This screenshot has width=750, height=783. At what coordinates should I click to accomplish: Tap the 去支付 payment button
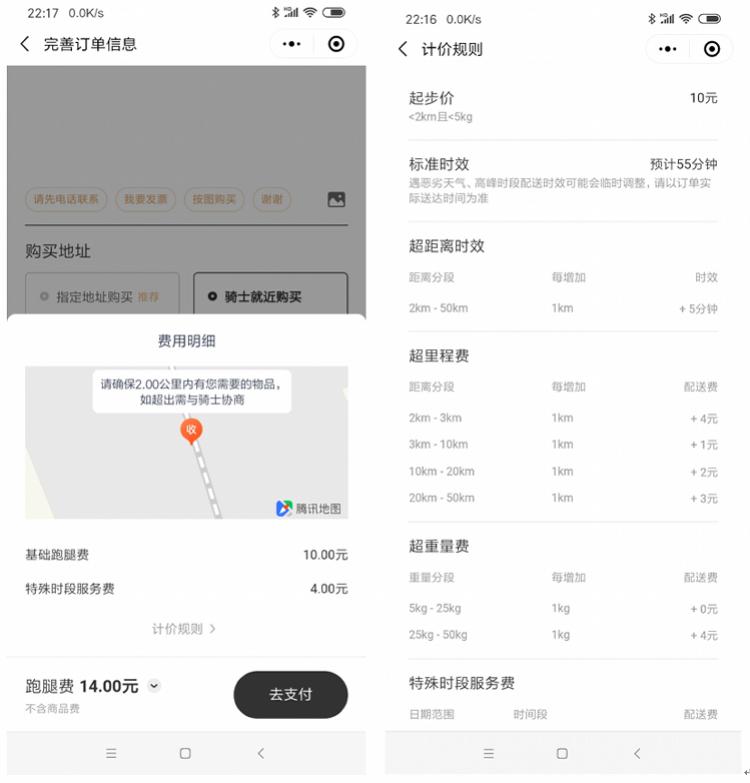click(290, 695)
